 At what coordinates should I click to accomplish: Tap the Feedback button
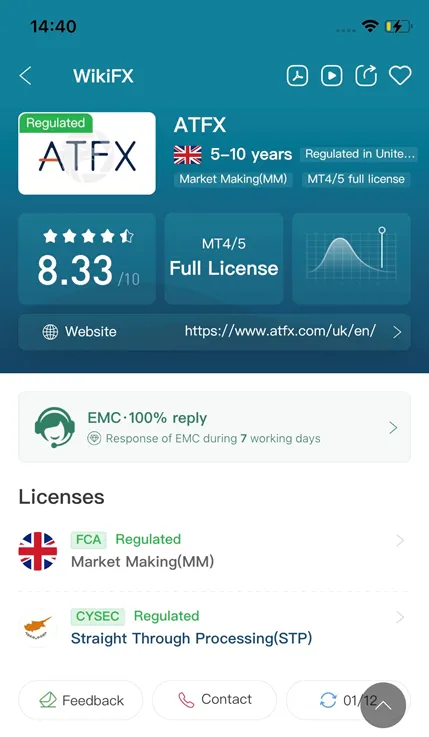[80, 700]
